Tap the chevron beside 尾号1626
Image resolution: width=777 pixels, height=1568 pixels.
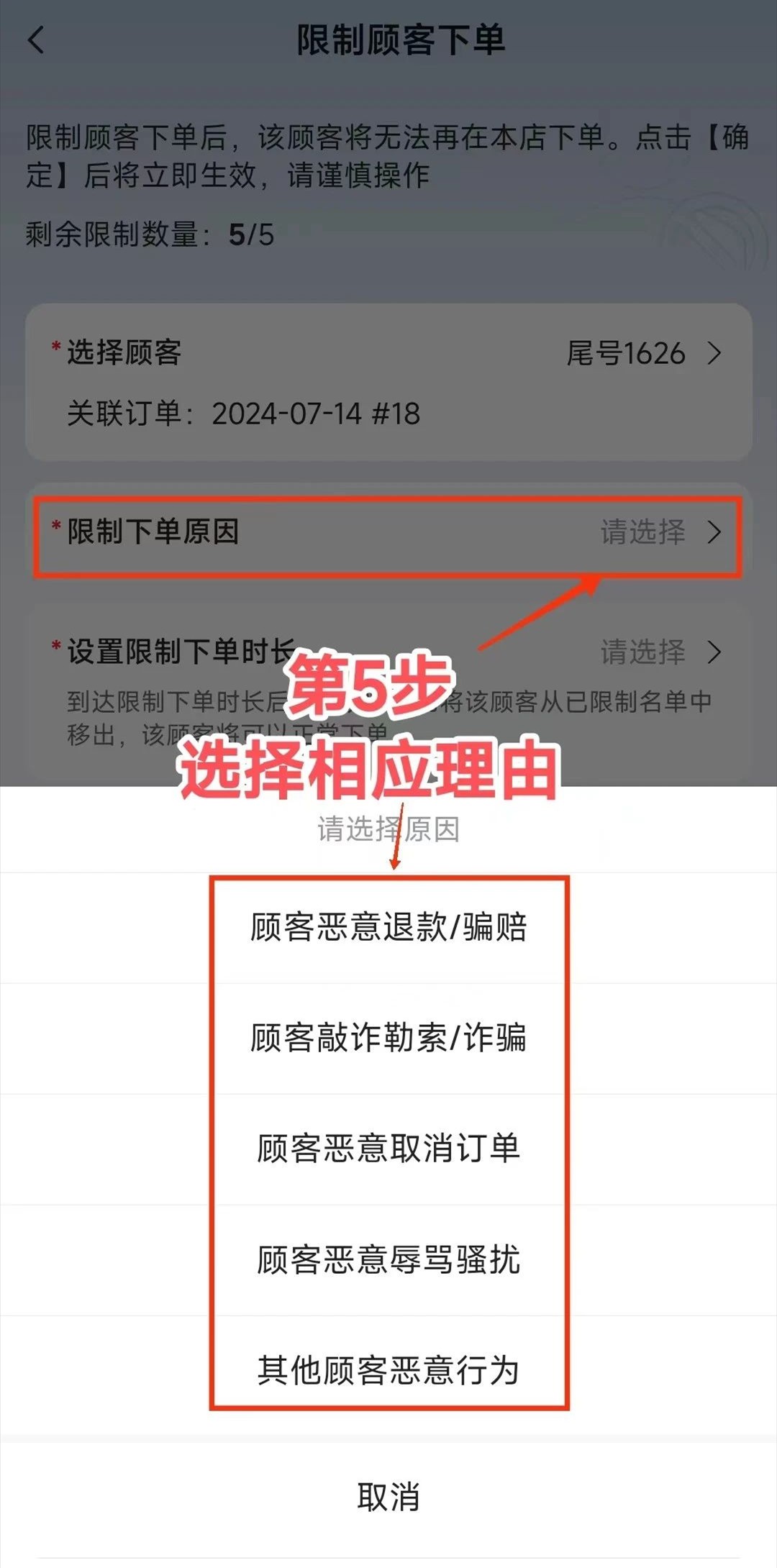[715, 354]
